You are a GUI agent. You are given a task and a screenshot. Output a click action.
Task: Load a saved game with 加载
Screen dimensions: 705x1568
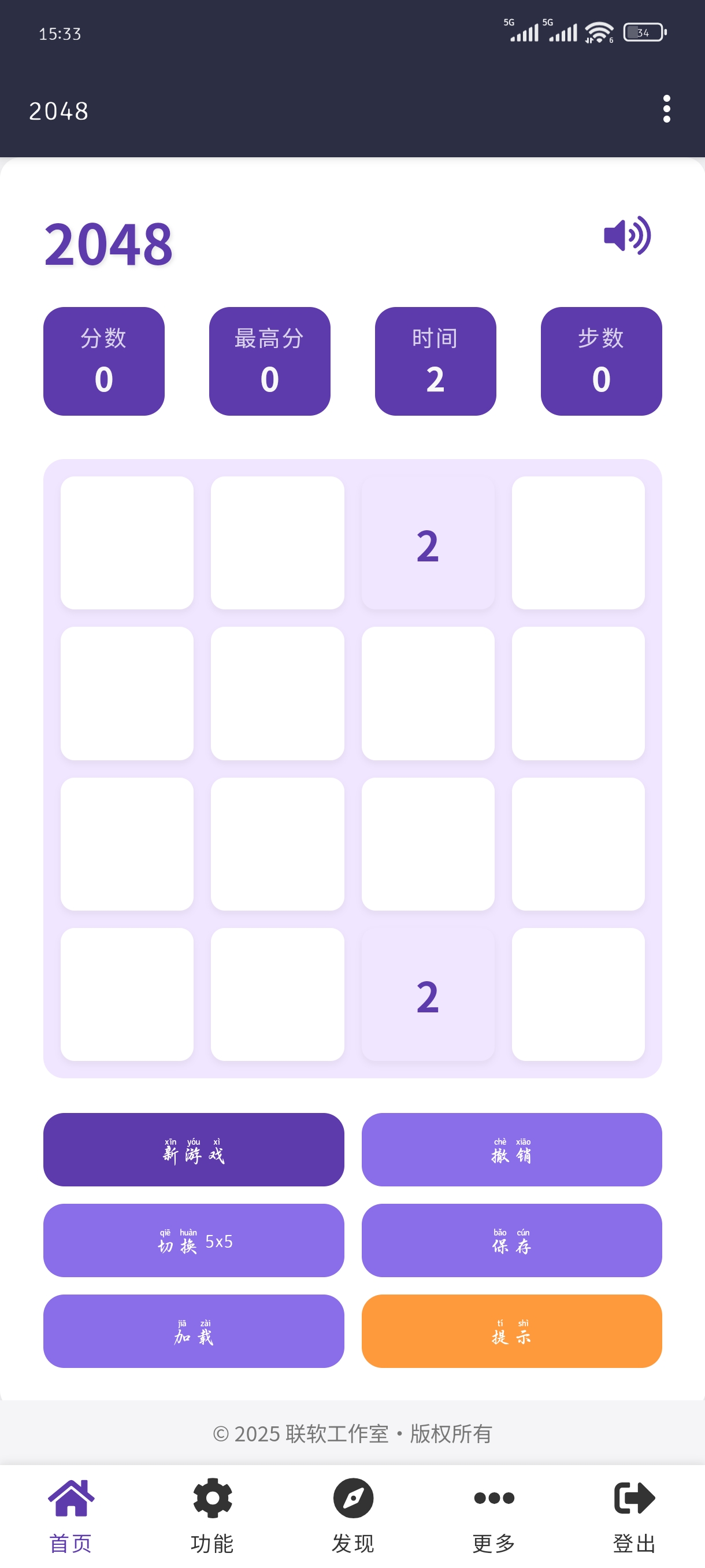[x=194, y=1330]
